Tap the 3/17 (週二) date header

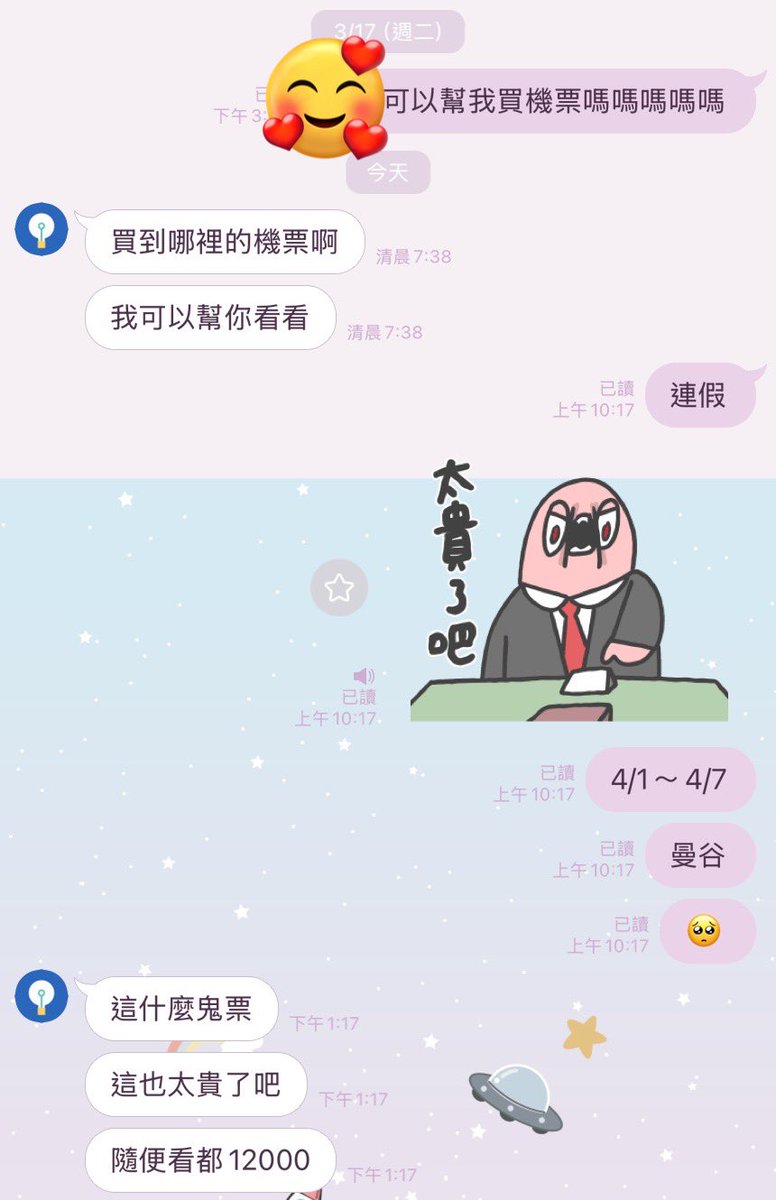pos(389,30)
